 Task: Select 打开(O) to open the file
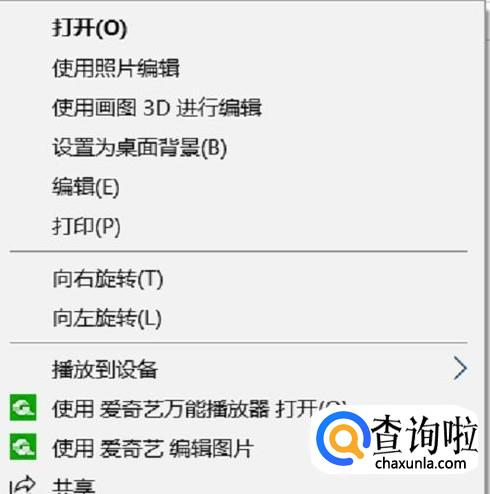[89, 28]
